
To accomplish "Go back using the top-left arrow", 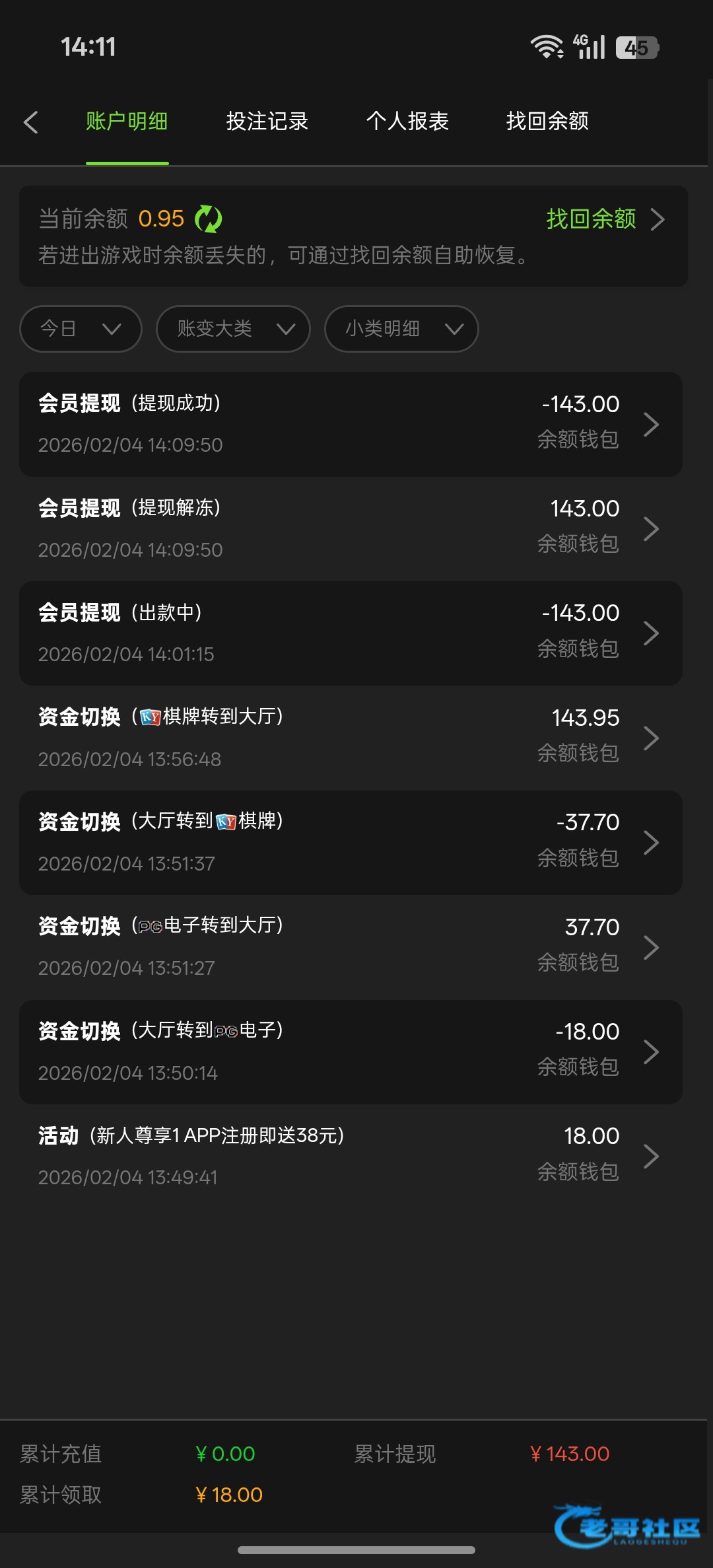I will coord(31,122).
